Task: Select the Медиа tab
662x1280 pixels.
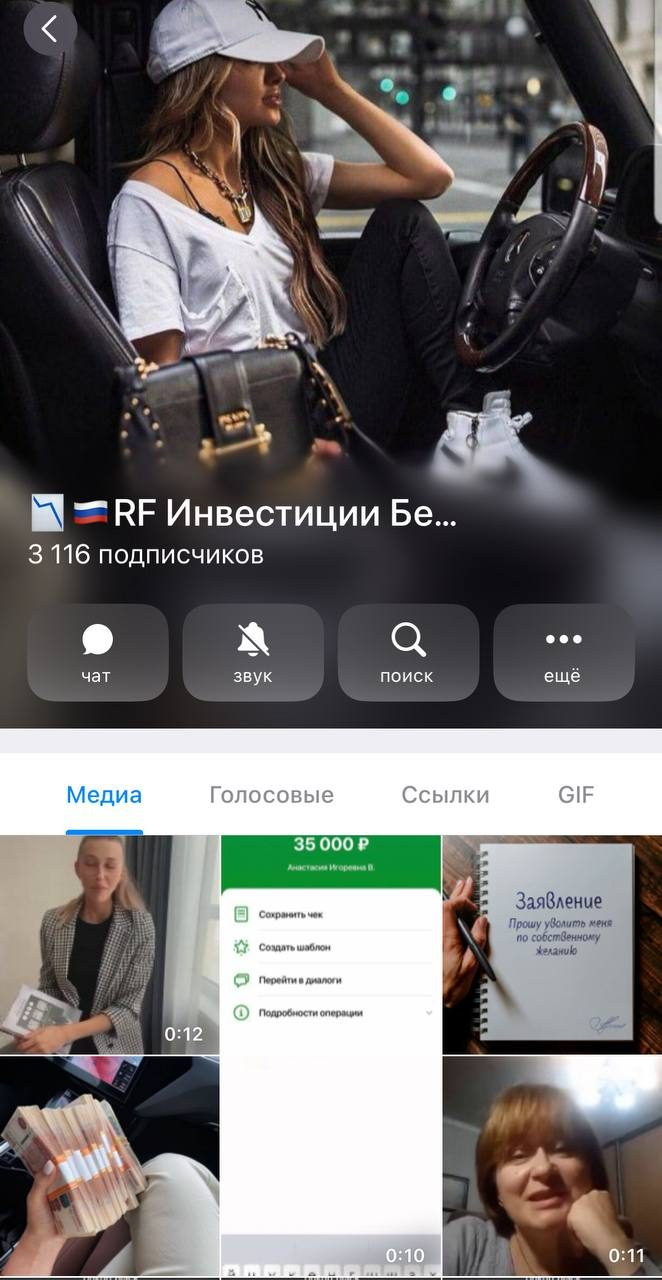Action: [x=104, y=795]
